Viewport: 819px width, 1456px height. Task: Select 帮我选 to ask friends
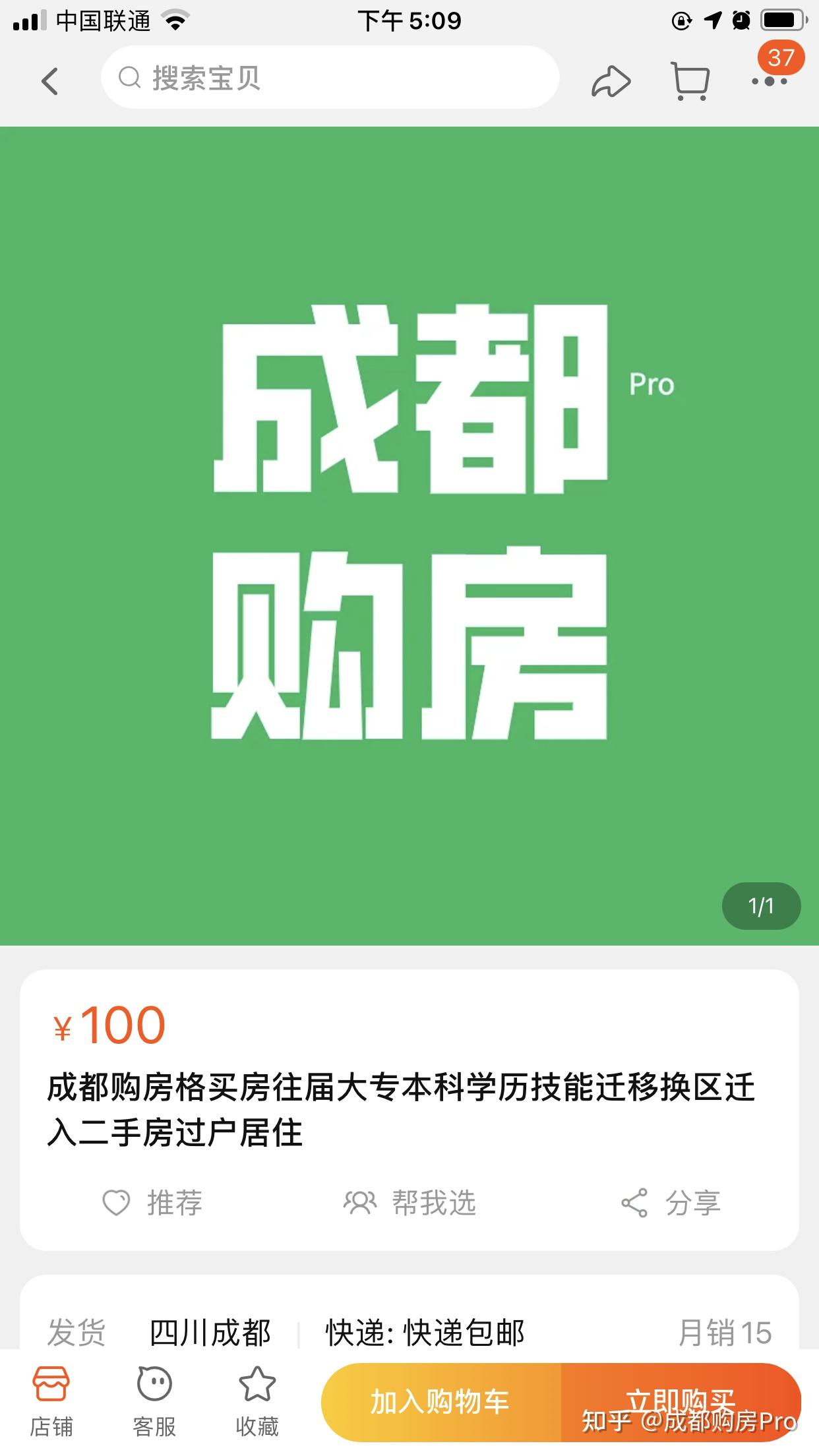pyautogui.click(x=410, y=1203)
